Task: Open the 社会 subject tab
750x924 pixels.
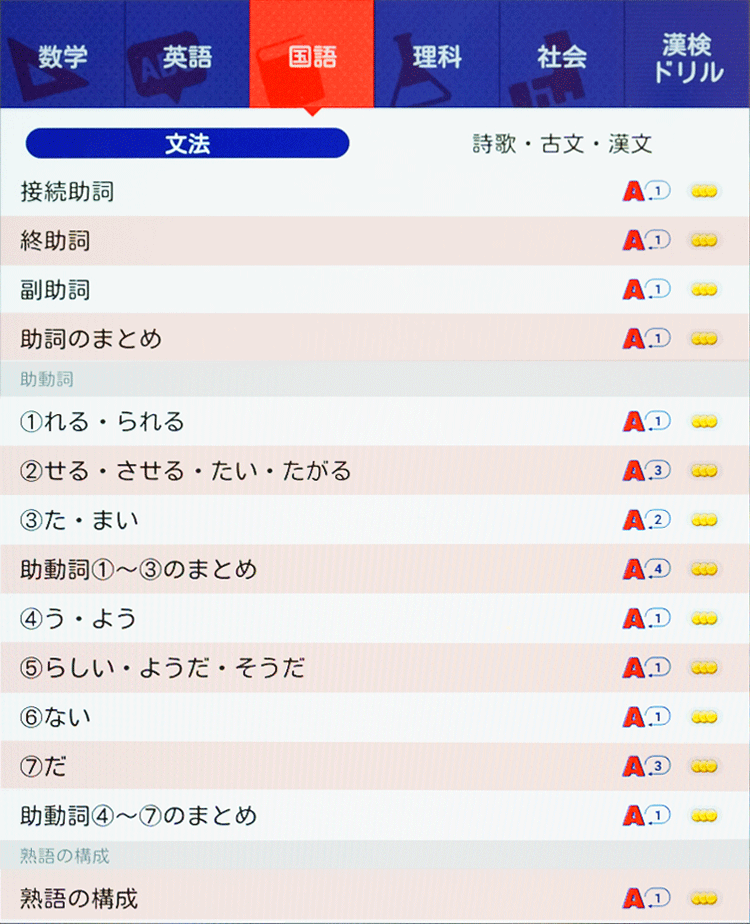Action: coord(561,55)
